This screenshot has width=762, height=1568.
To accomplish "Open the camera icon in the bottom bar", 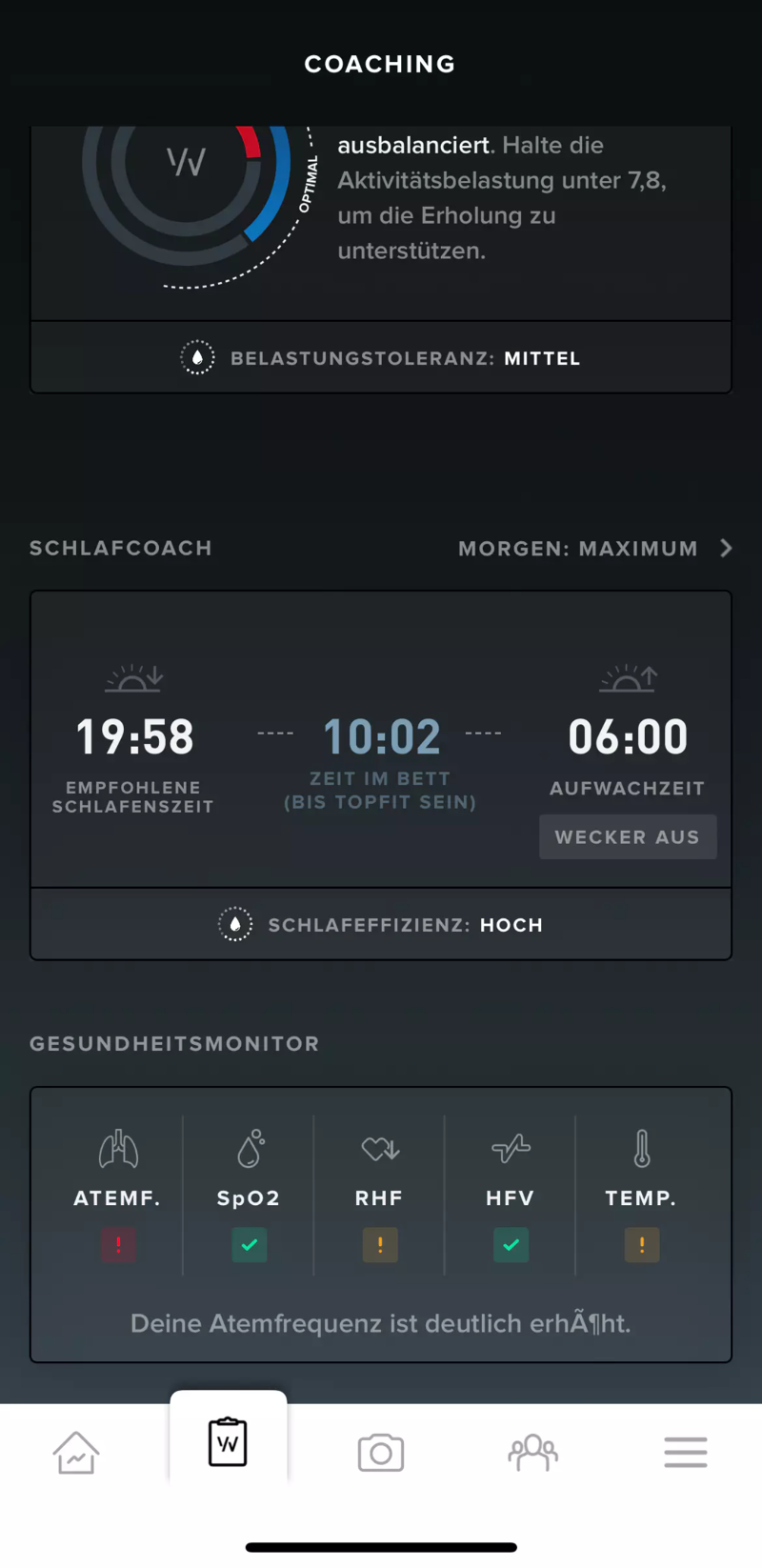I will pos(381,1452).
